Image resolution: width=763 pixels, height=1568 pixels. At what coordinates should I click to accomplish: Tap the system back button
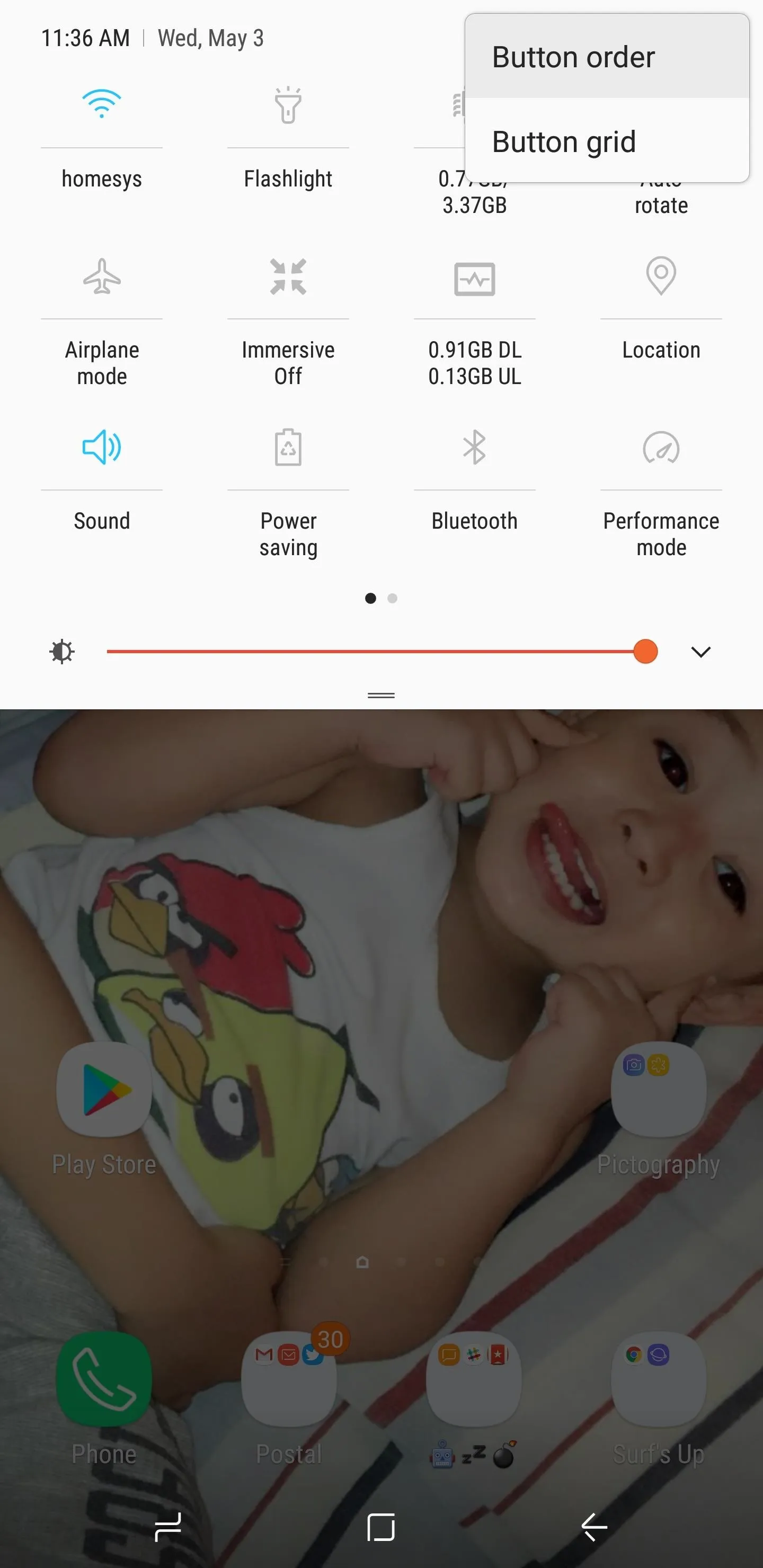click(x=594, y=1527)
